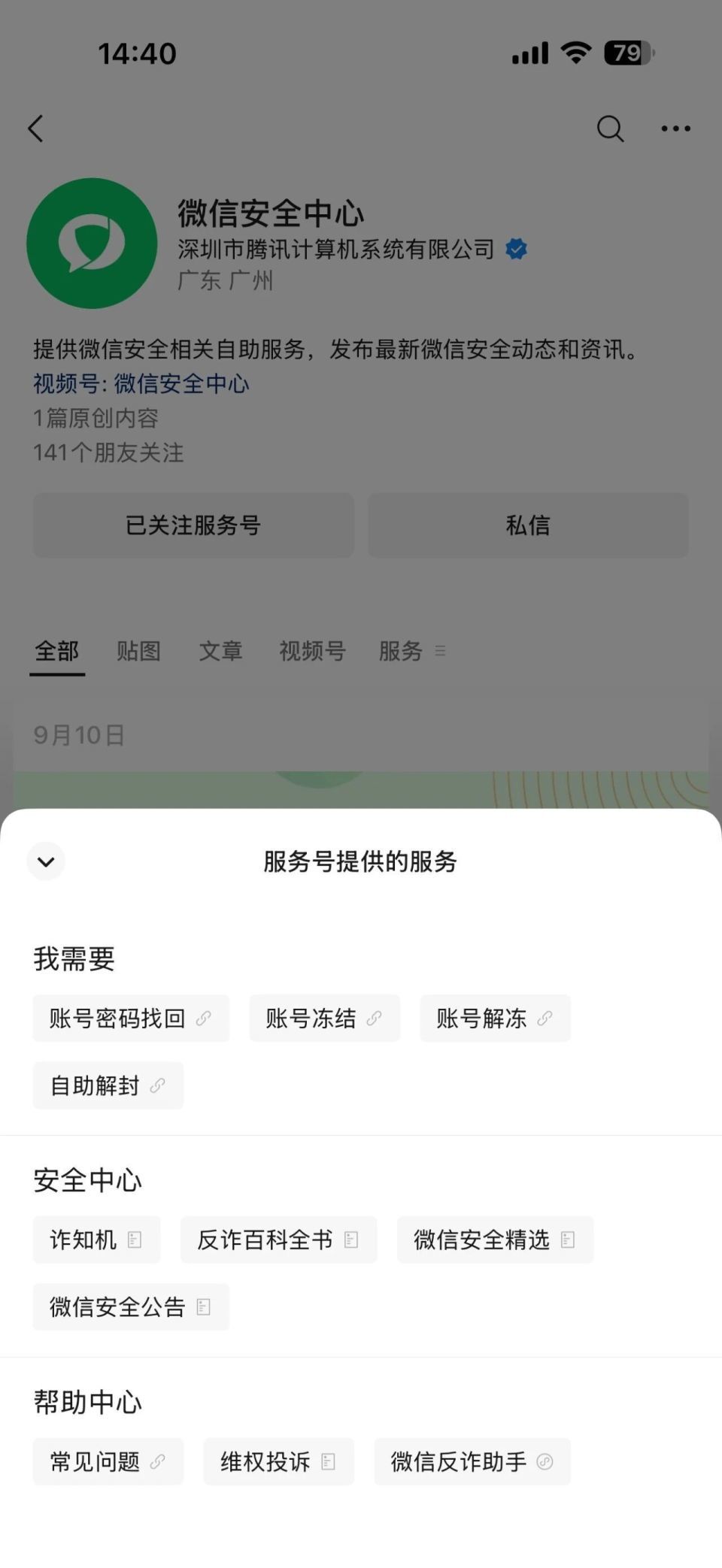Screen dimensions: 722x1568
Task: Tap the 自助解封 chip
Action: (108, 1085)
